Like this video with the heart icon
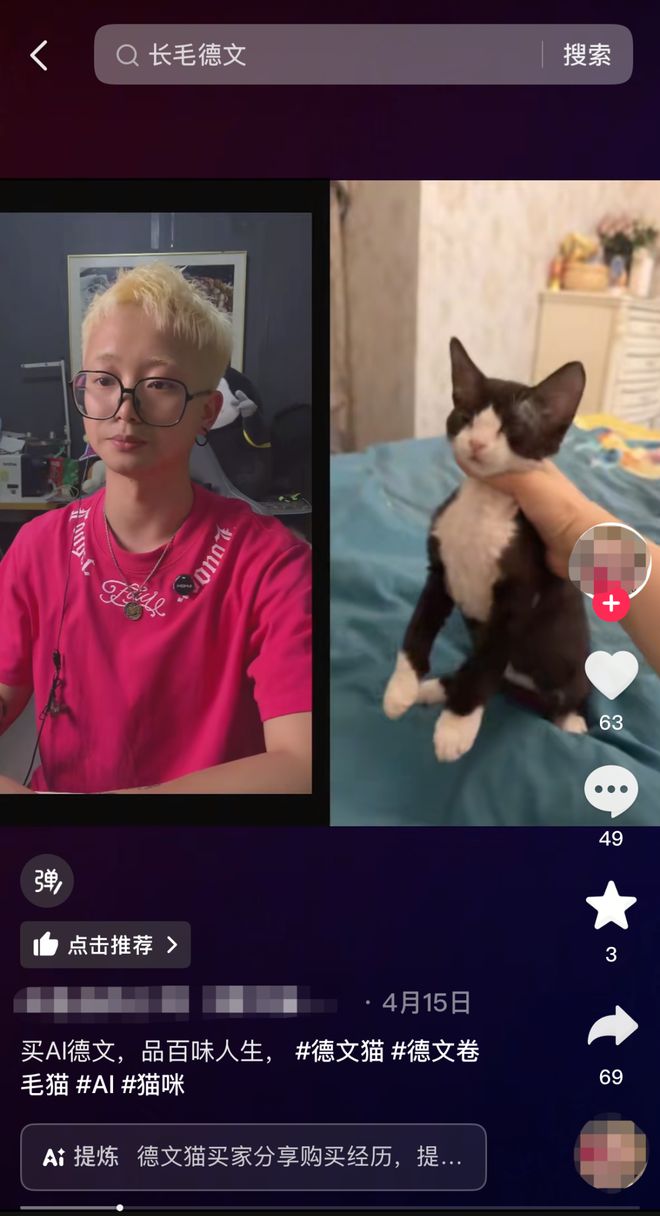The height and width of the screenshot is (1216, 660). (x=611, y=675)
